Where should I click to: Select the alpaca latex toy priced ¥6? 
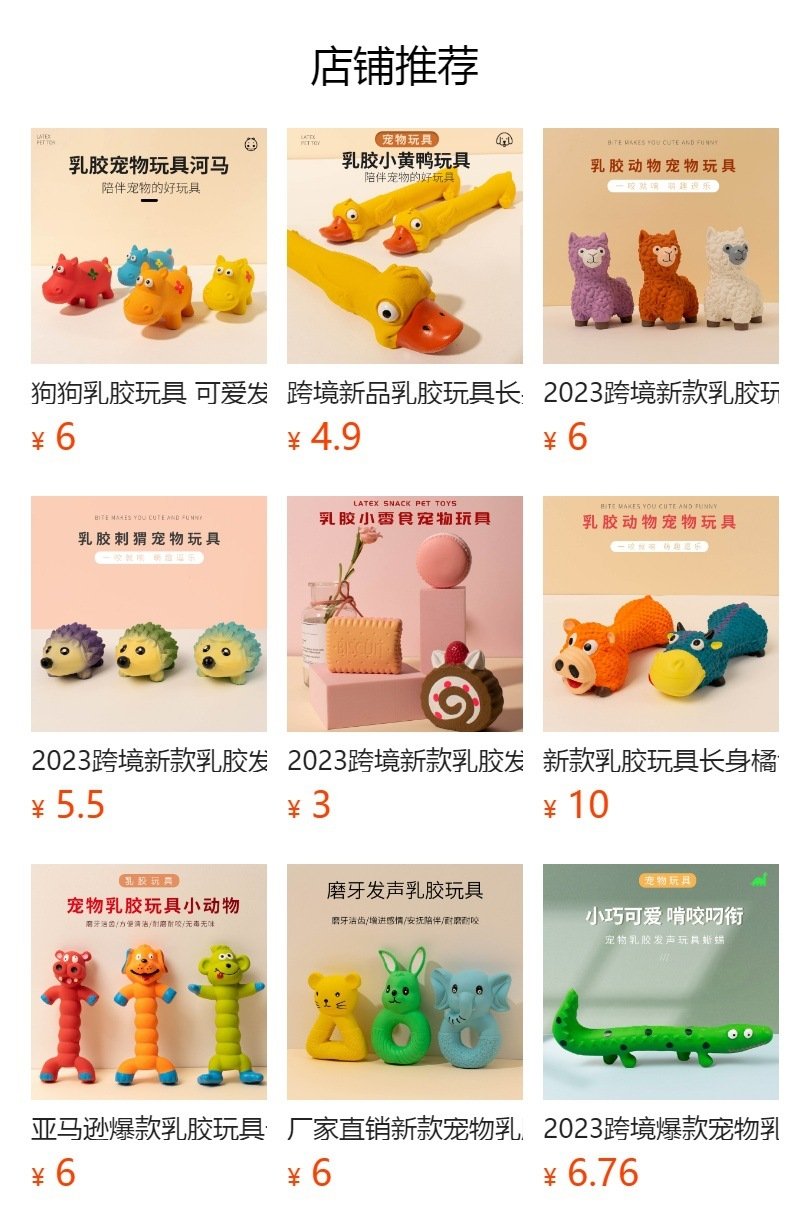tap(661, 246)
